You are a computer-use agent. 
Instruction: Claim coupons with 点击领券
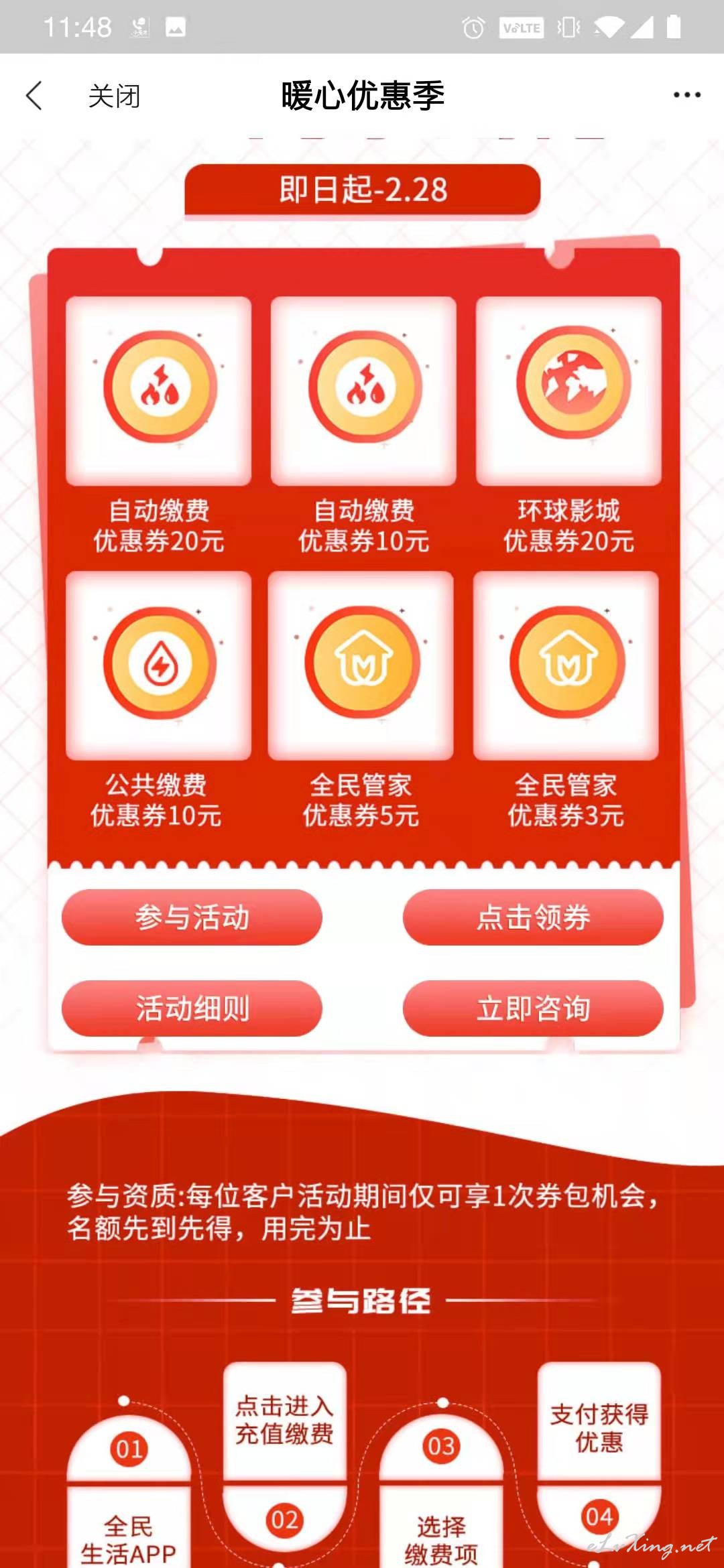click(533, 917)
